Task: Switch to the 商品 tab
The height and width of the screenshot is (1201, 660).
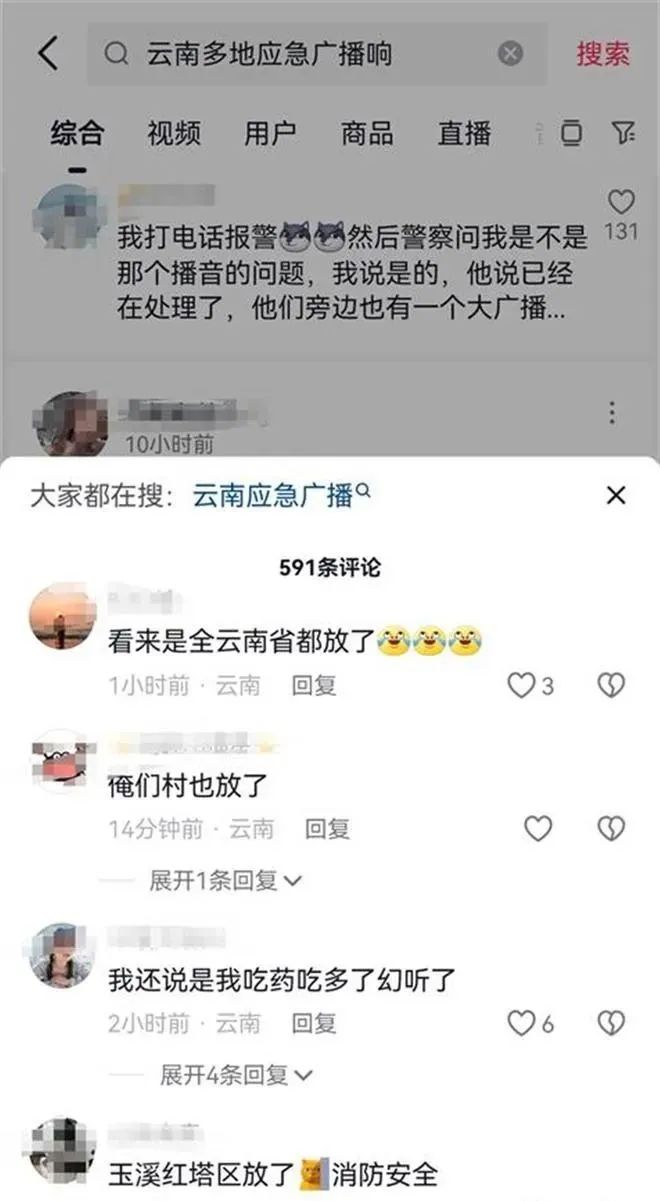Action: (x=367, y=133)
